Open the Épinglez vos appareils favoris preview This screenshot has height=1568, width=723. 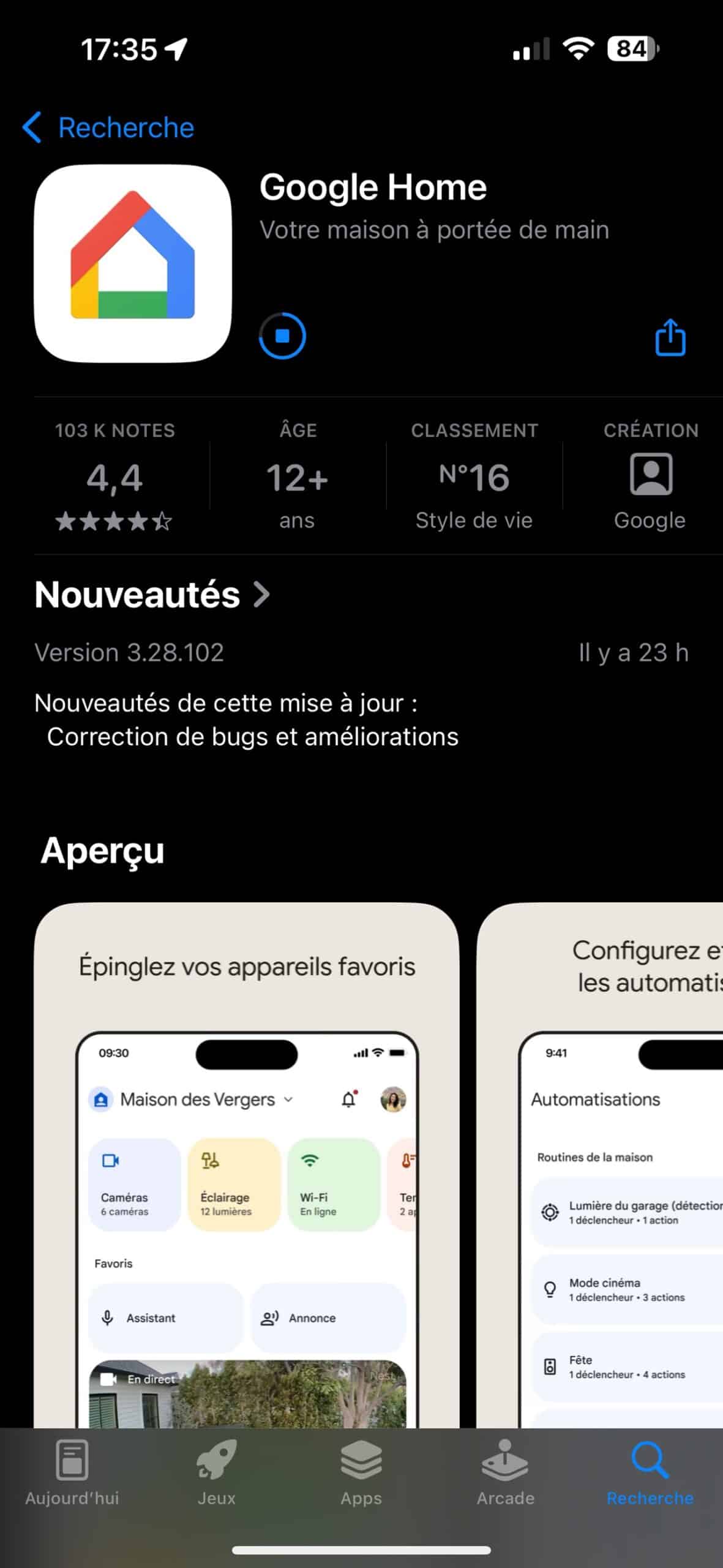(247, 1164)
